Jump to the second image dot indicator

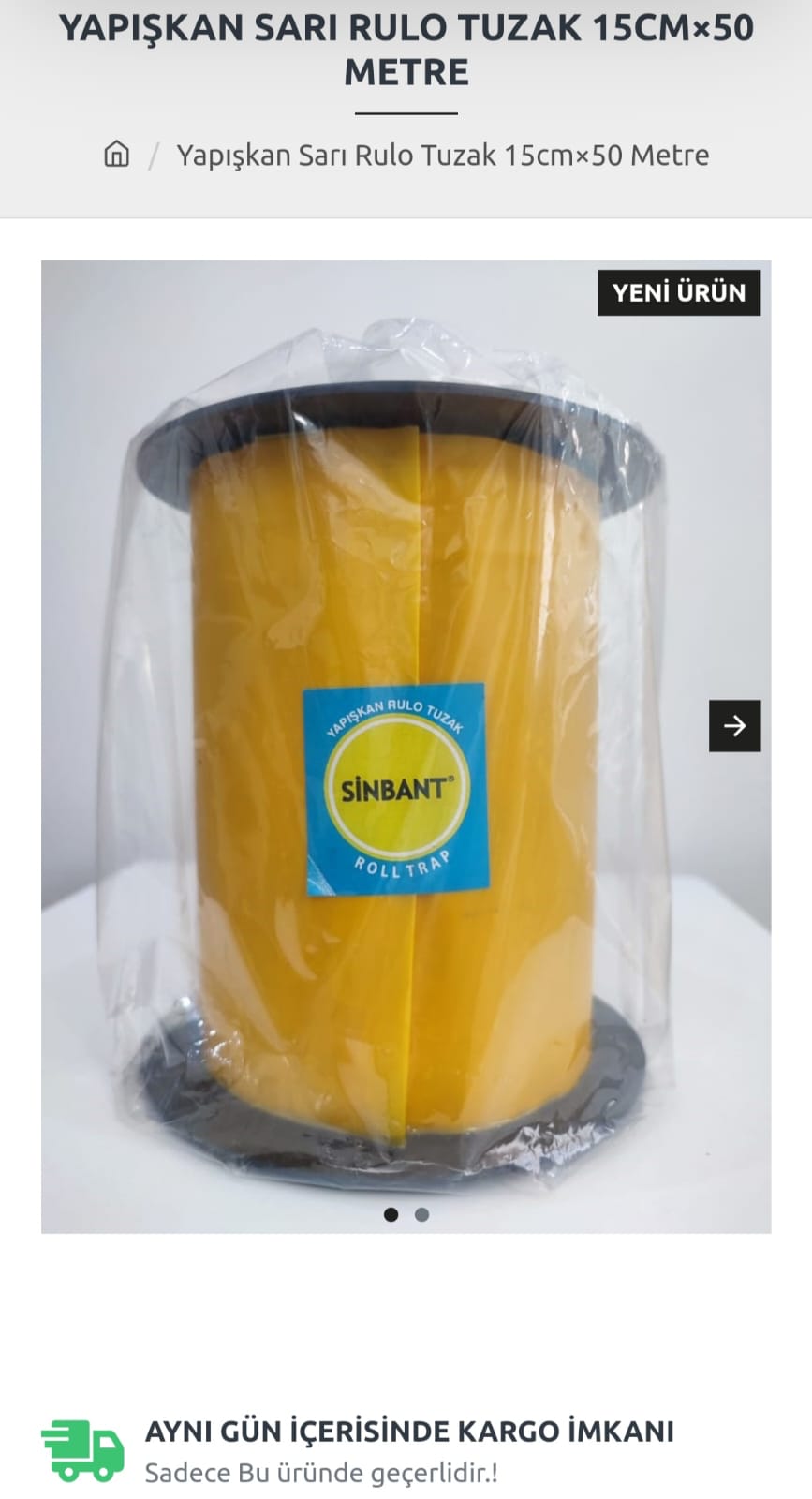422,1214
